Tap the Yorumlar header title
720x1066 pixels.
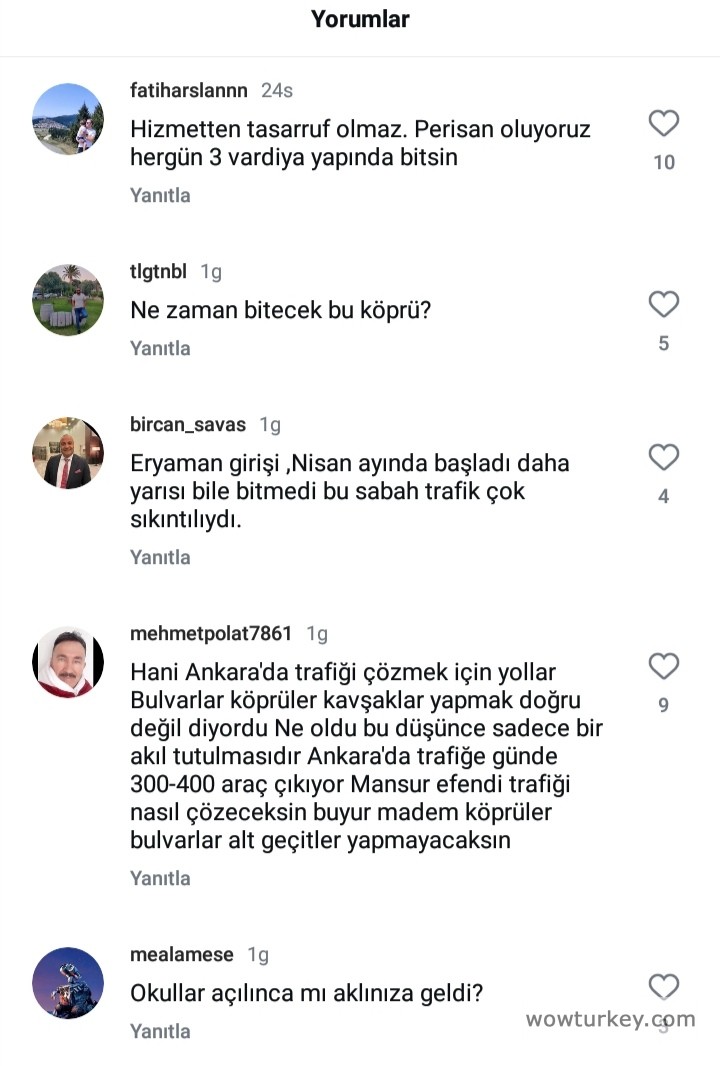(360, 19)
